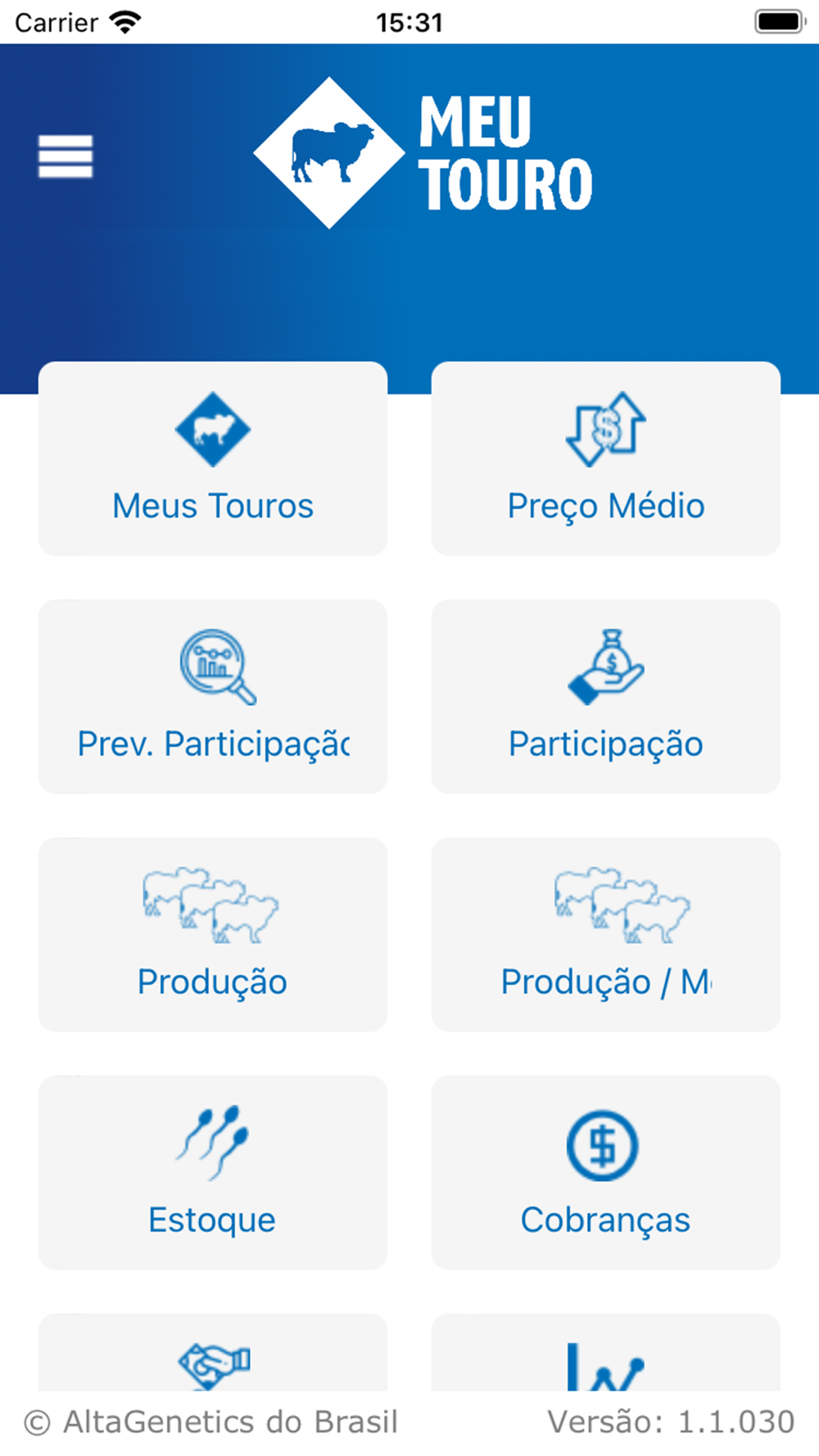
Task: Open the hamburger drawer menu
Action: point(66,156)
